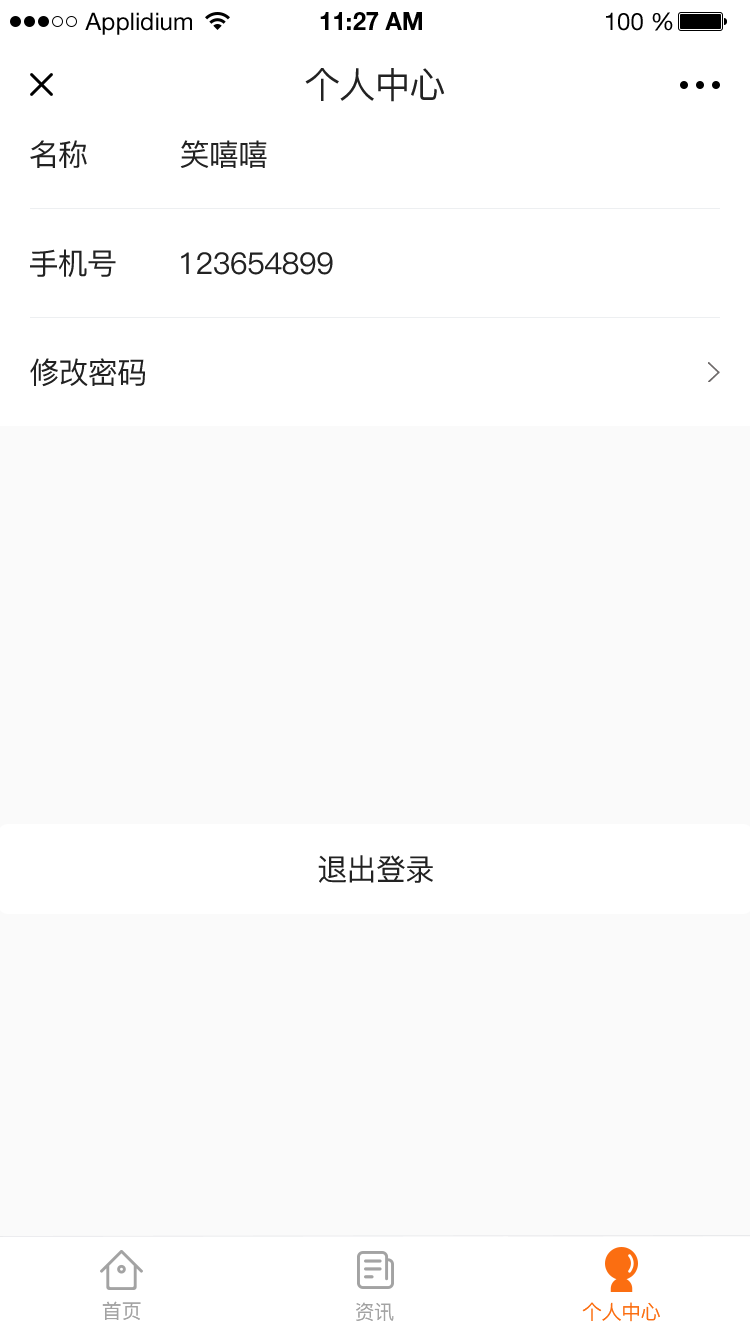Viewport: 750px width, 1334px height.
Task: Select the 个人中心 tab
Action: click(621, 1285)
